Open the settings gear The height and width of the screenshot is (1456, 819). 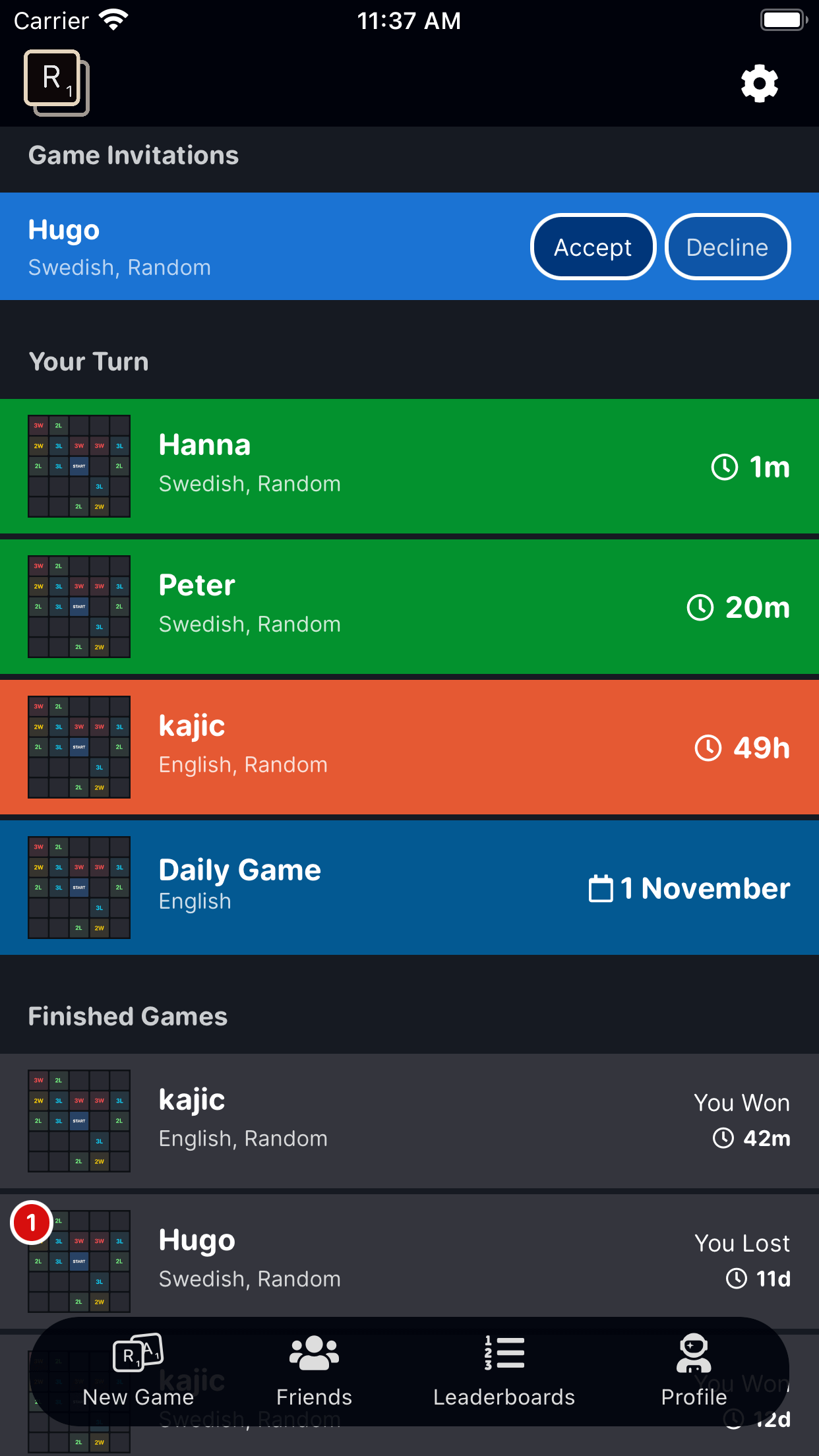tap(759, 83)
